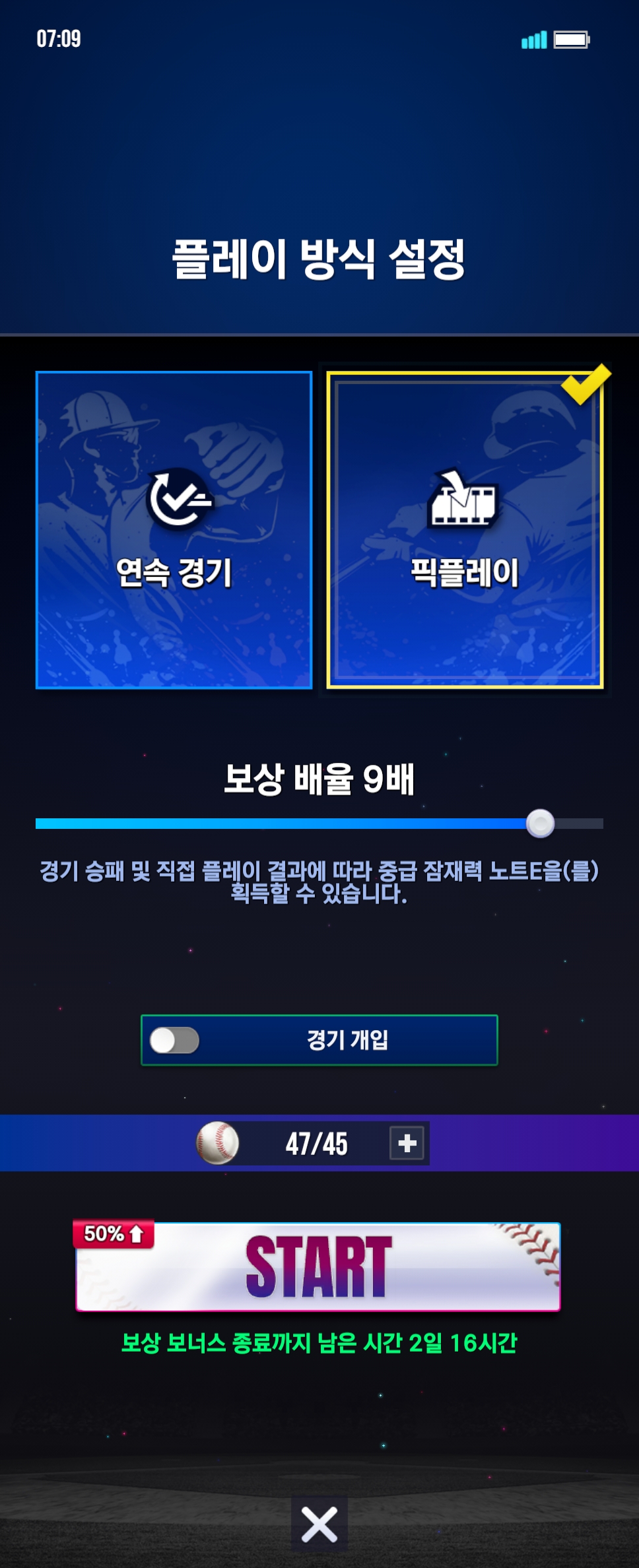Start the game with the START button
This screenshot has height=1568, width=639.
pyautogui.click(x=318, y=1266)
